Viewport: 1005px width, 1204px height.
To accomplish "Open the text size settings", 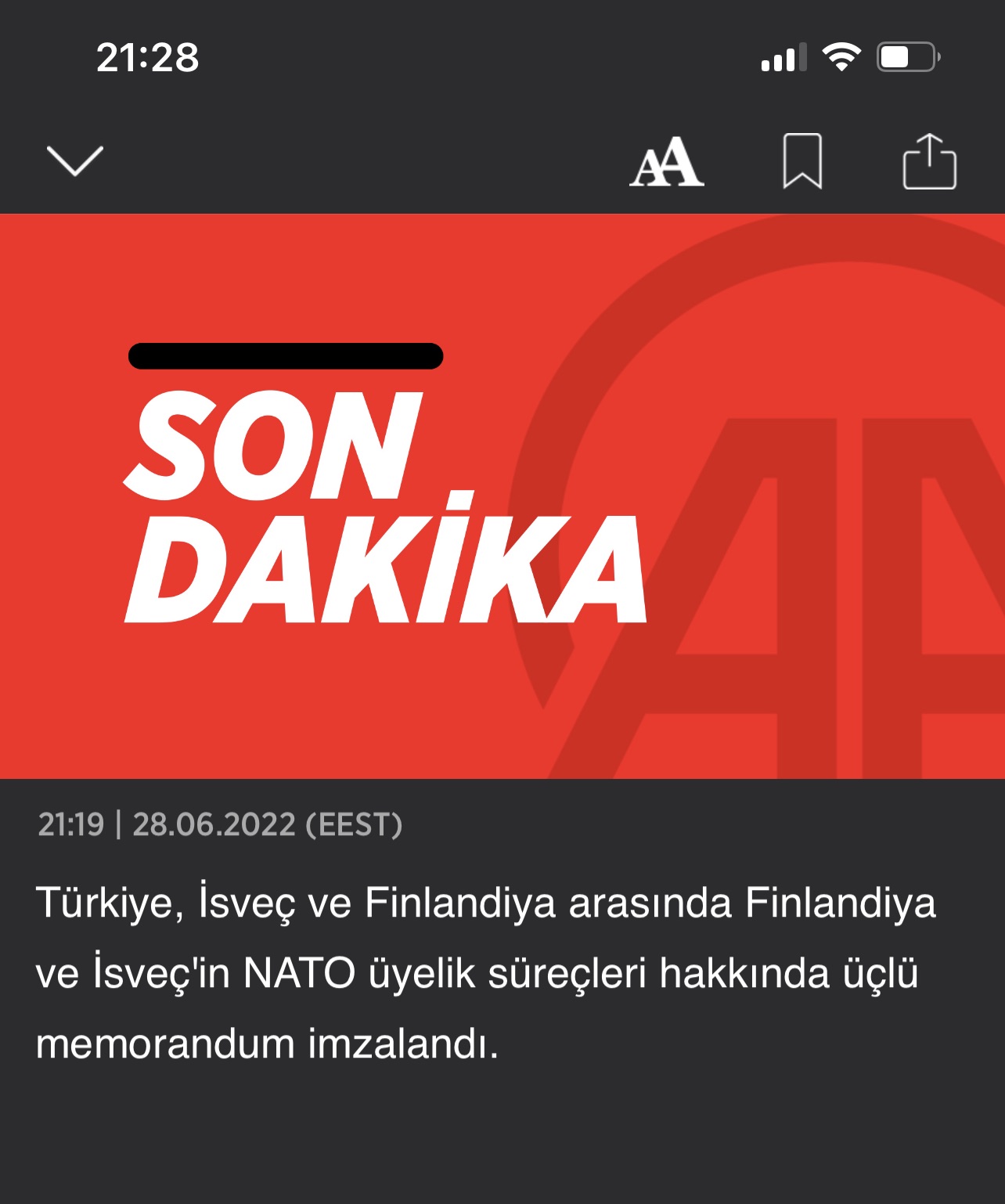I will (667, 162).
